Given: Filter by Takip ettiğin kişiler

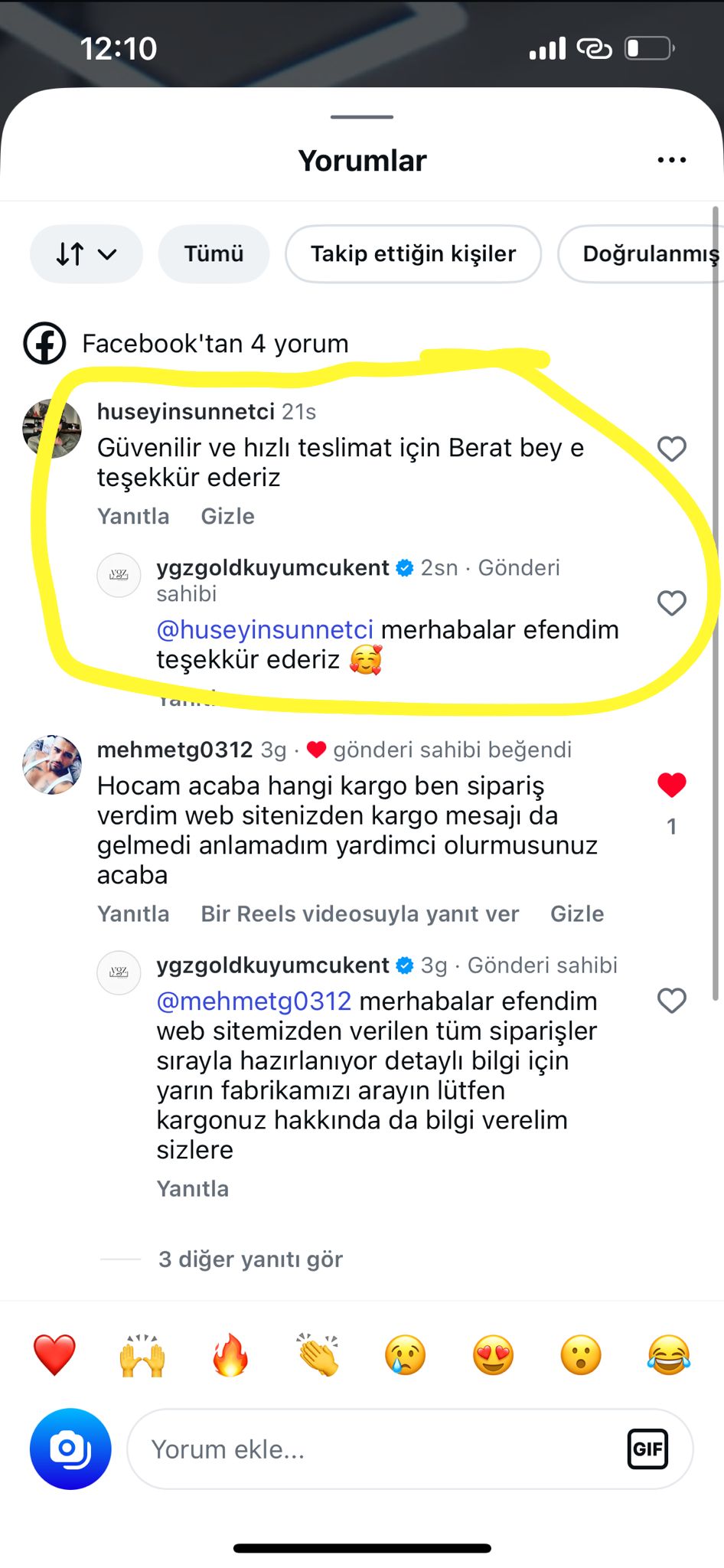Looking at the screenshot, I should point(413,253).
